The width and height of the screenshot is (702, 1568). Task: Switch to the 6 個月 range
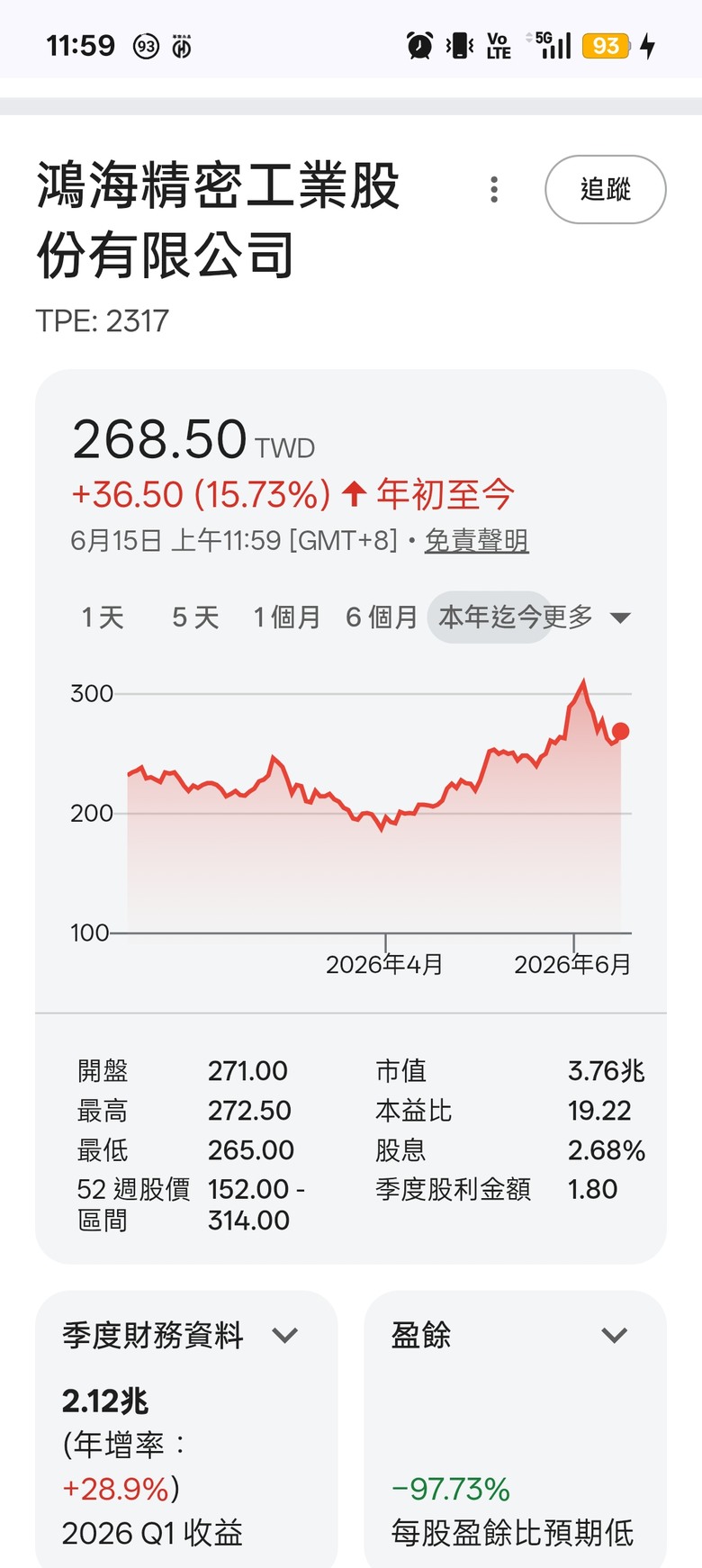click(382, 617)
